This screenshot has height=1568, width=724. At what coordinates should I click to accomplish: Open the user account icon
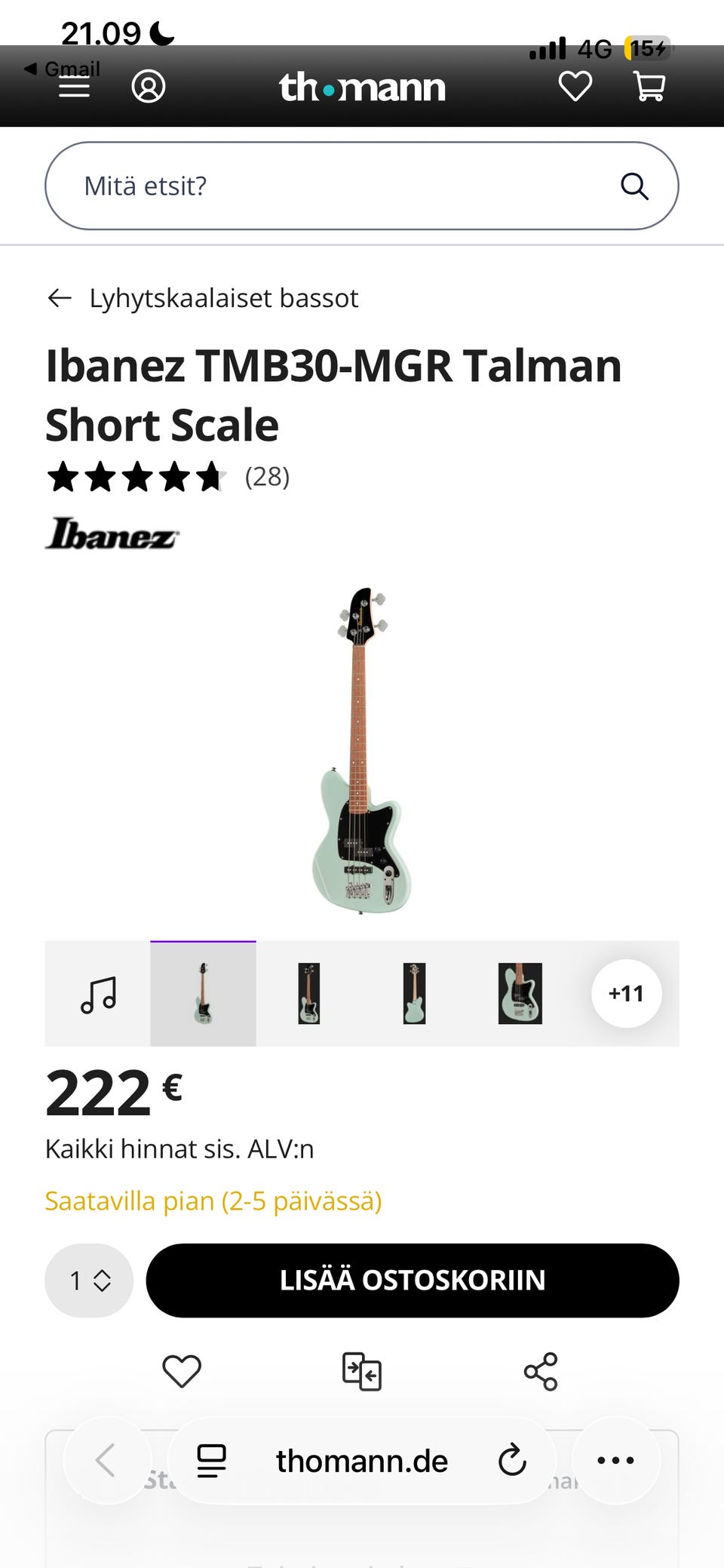tap(149, 87)
